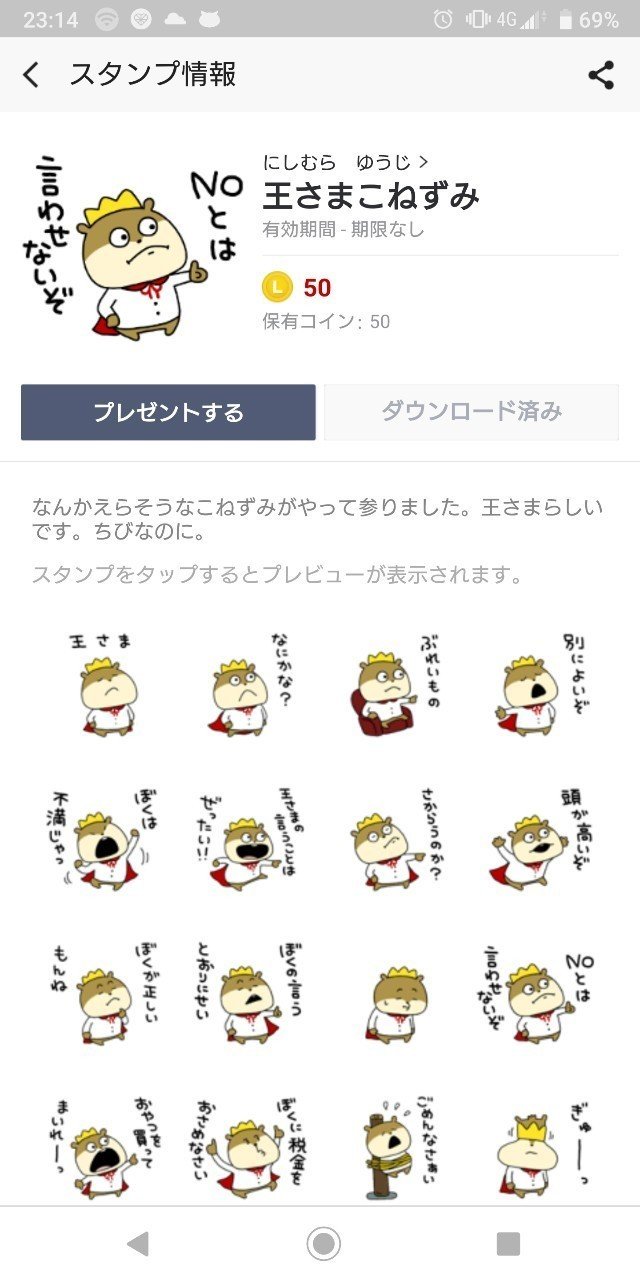Tap the system home button
Screen dimensions: 640x1280
[x=323, y=1243]
